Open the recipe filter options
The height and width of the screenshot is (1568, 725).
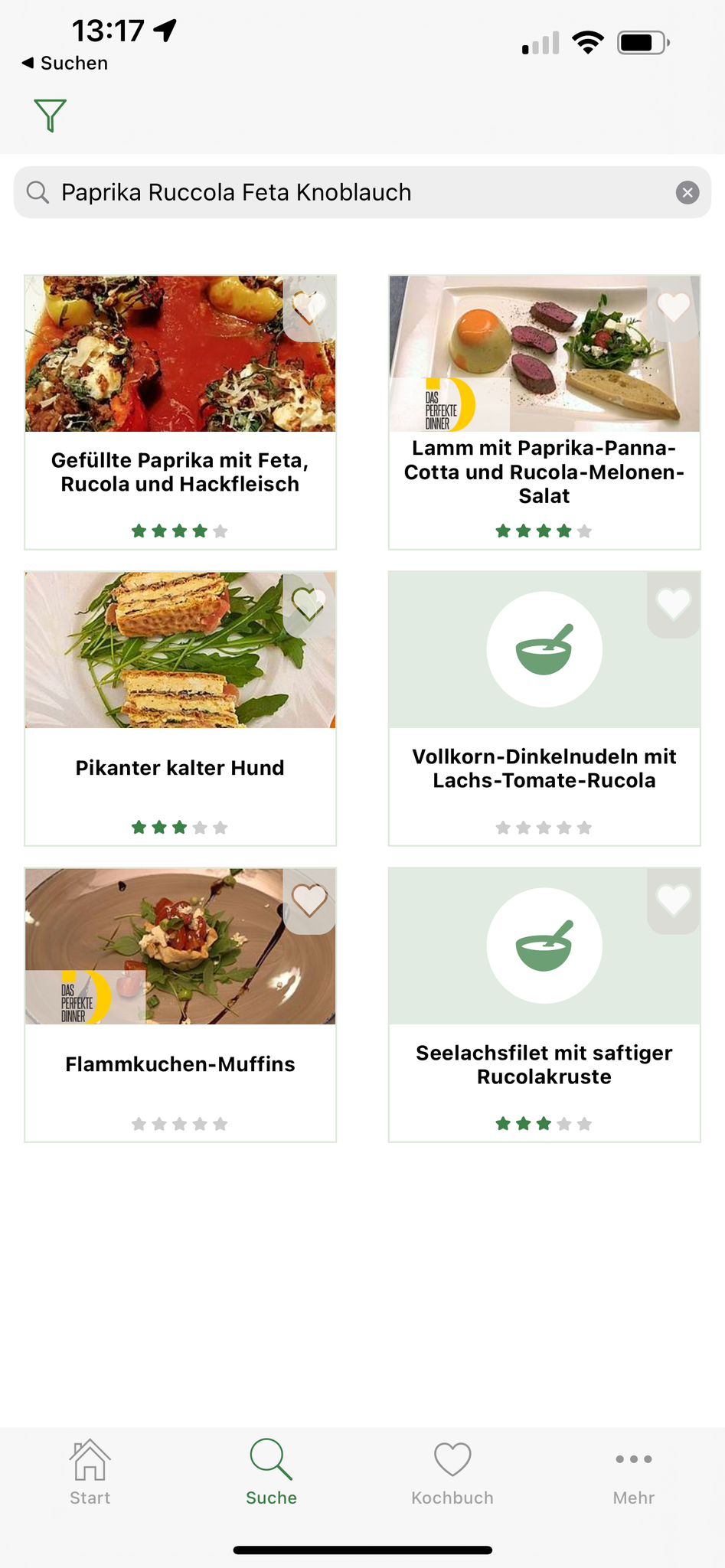pyautogui.click(x=51, y=116)
